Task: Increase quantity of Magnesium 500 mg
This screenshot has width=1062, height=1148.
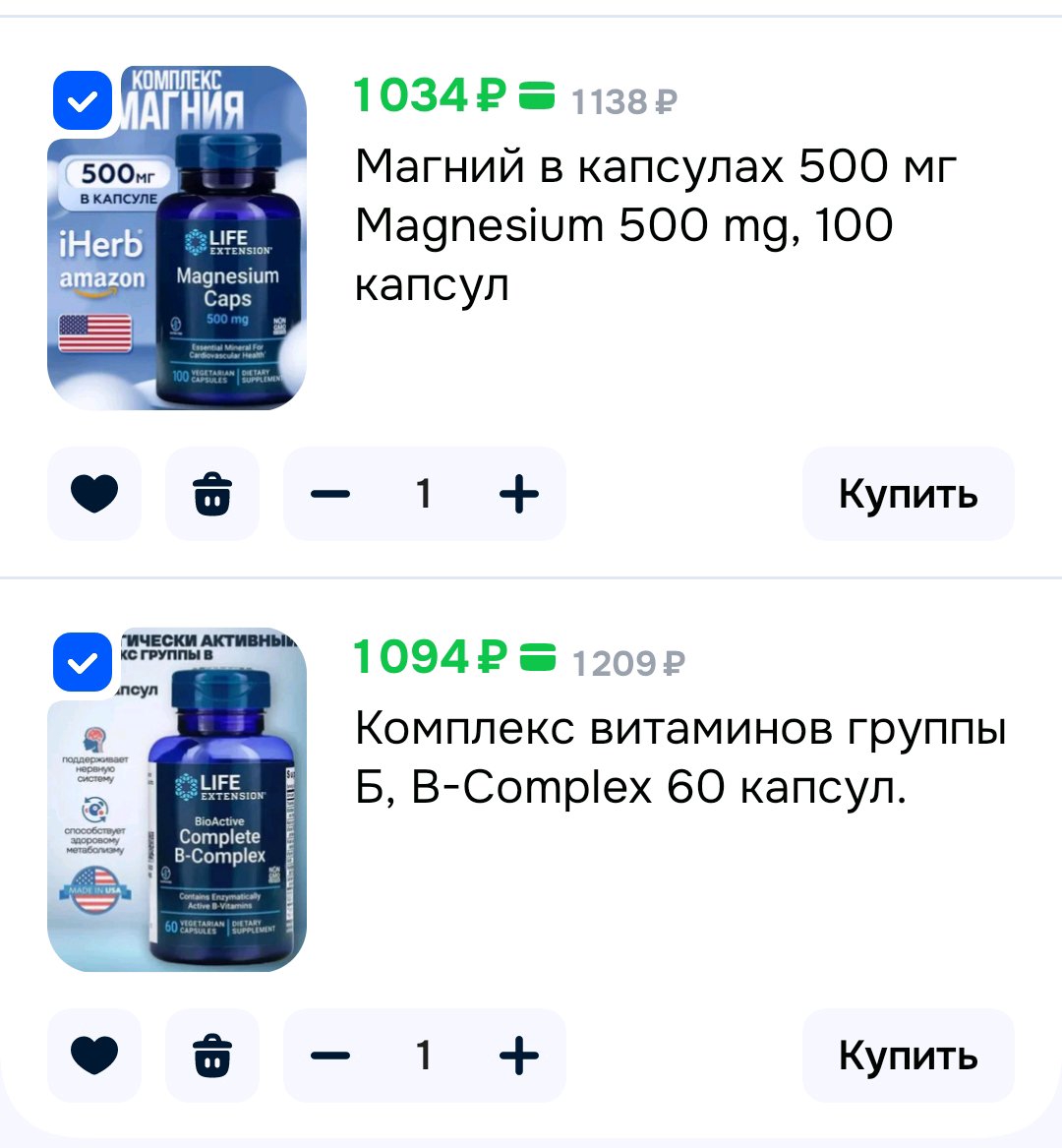Action: (518, 494)
